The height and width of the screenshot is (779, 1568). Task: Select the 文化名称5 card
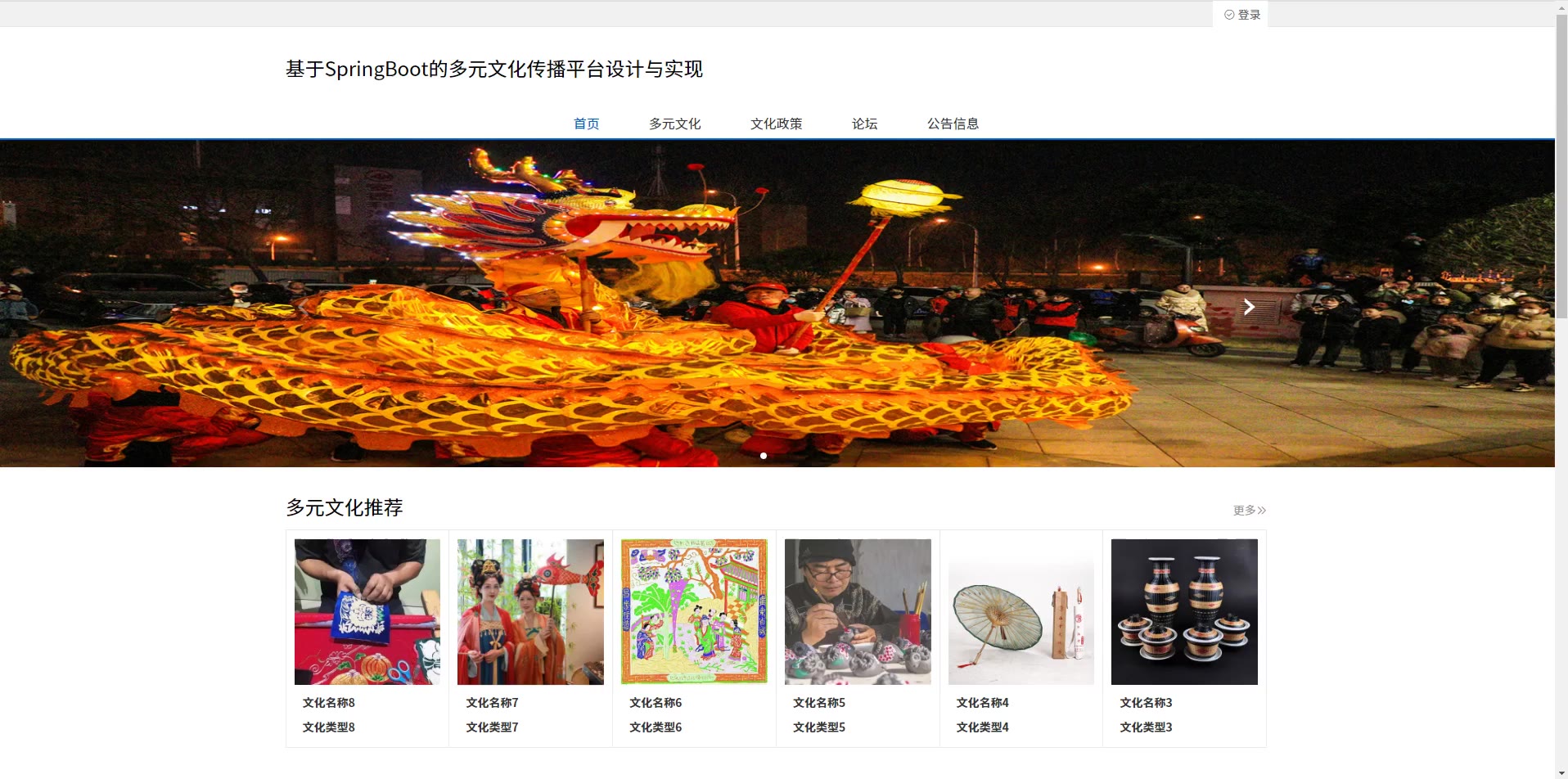click(858, 612)
